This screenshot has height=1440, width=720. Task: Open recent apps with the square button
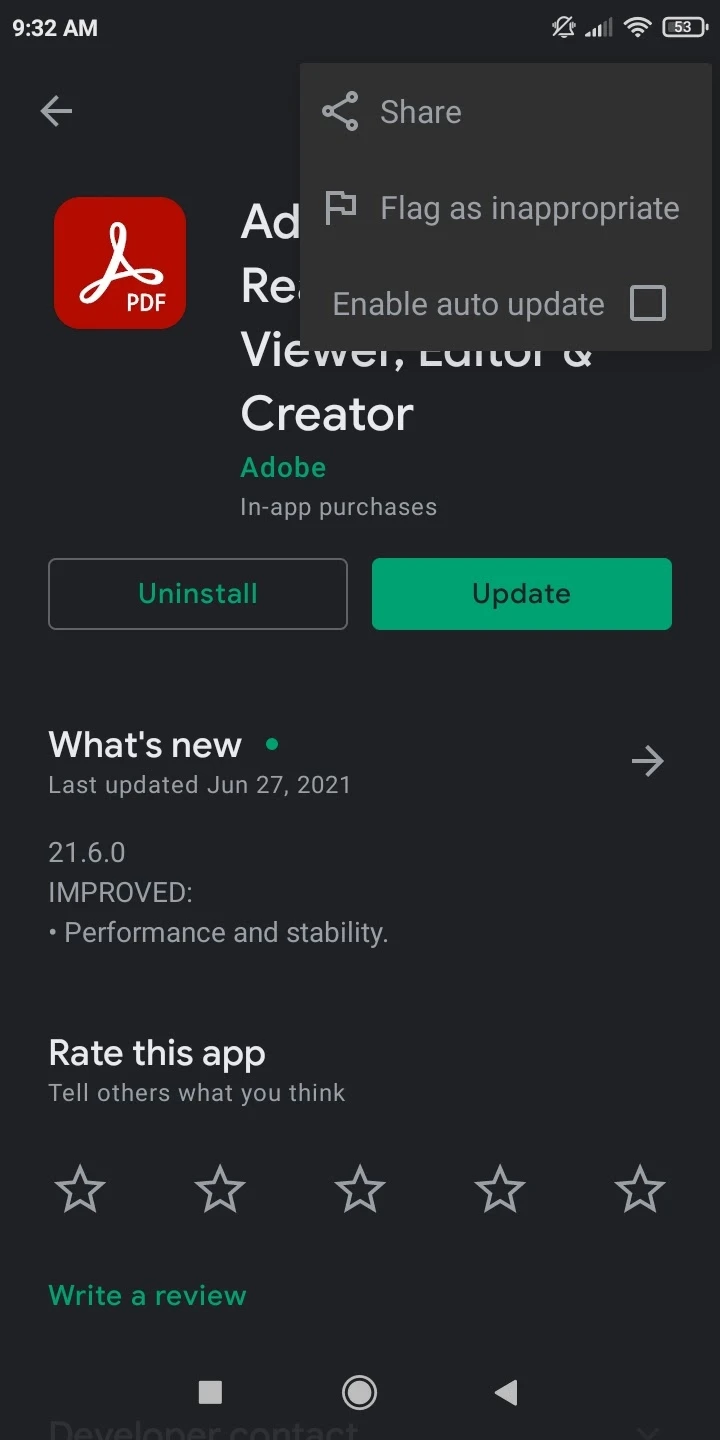coord(210,1392)
